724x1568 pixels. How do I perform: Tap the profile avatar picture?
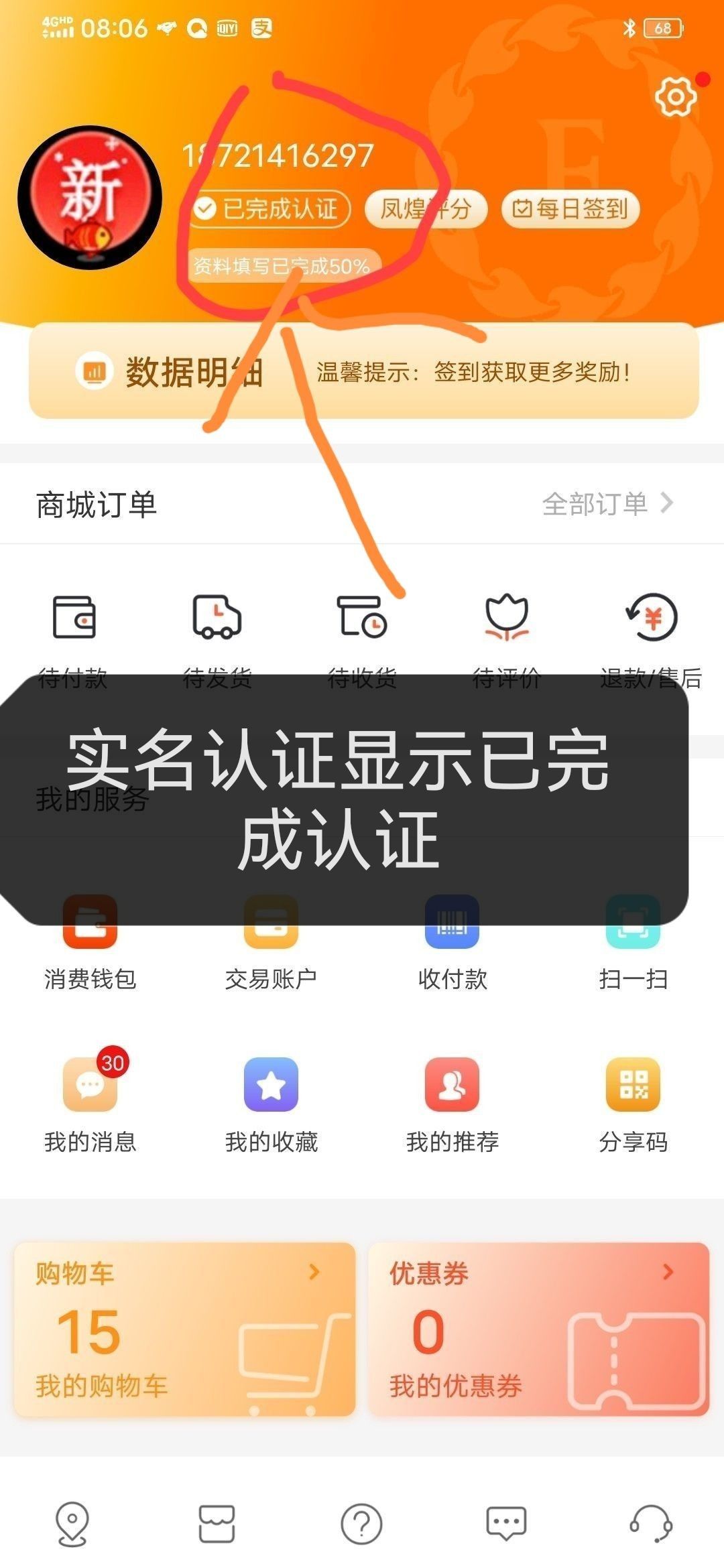coord(90,197)
